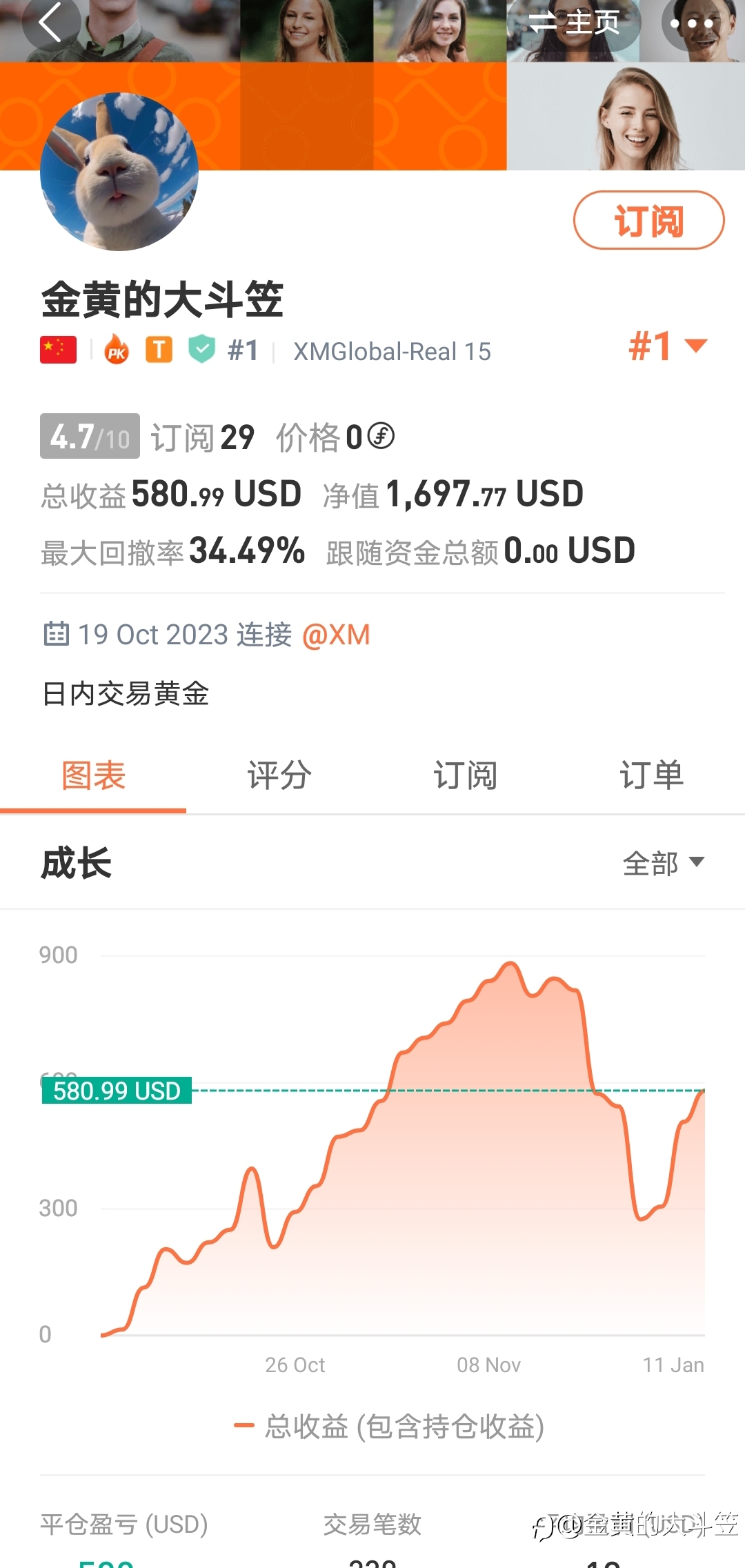
Task: Tap the PK flame badge
Action: [x=117, y=350]
